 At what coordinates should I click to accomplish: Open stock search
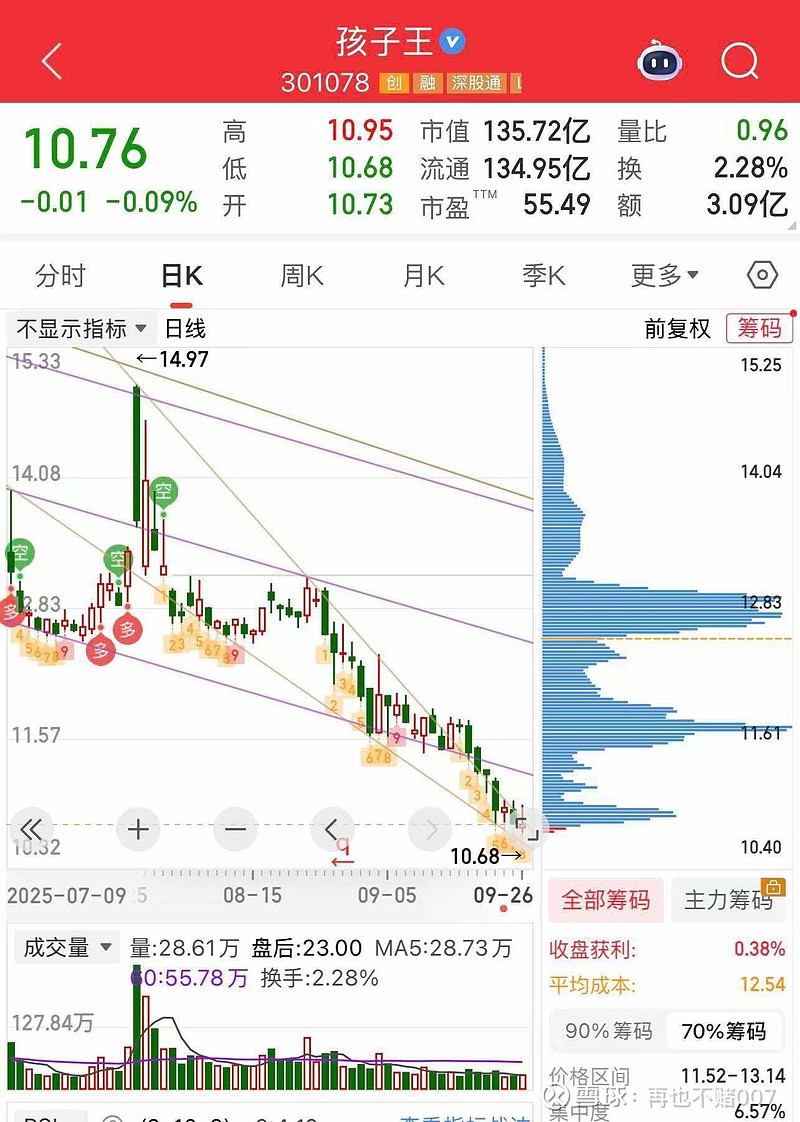click(740, 62)
